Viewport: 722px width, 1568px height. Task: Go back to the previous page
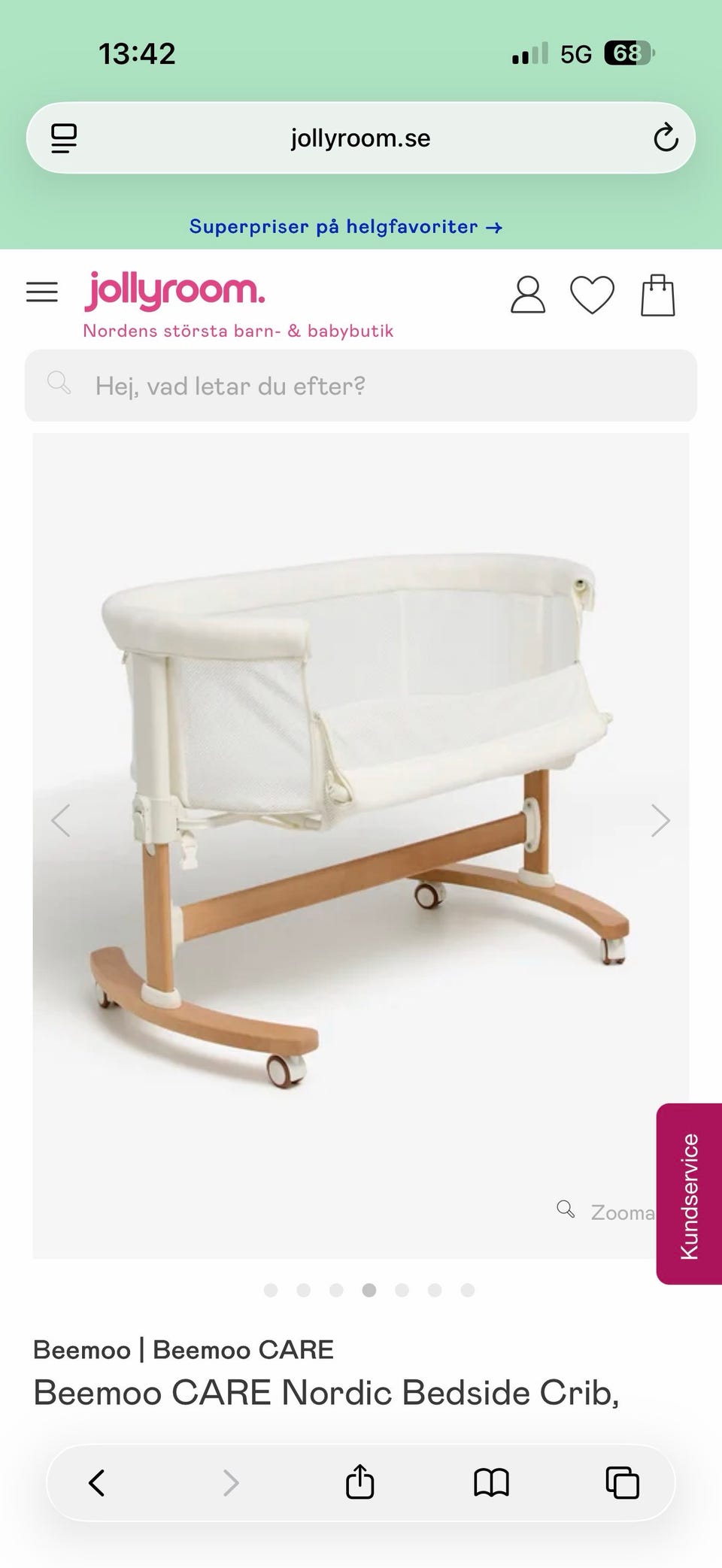pos(97,1483)
